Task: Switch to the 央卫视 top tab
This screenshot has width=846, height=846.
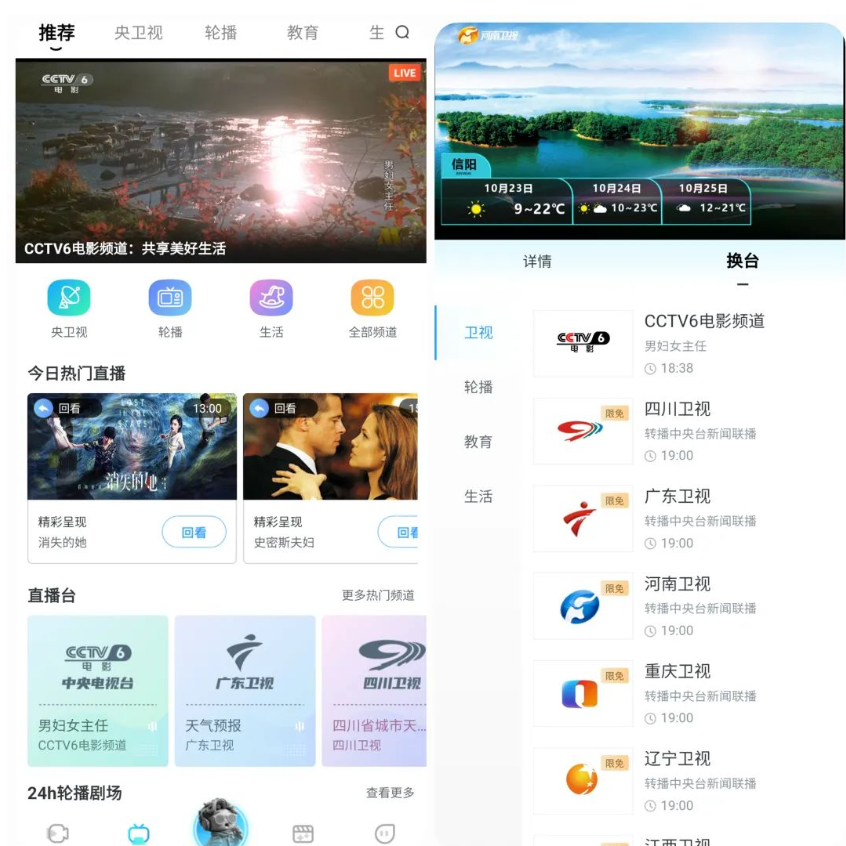Action: tap(138, 32)
